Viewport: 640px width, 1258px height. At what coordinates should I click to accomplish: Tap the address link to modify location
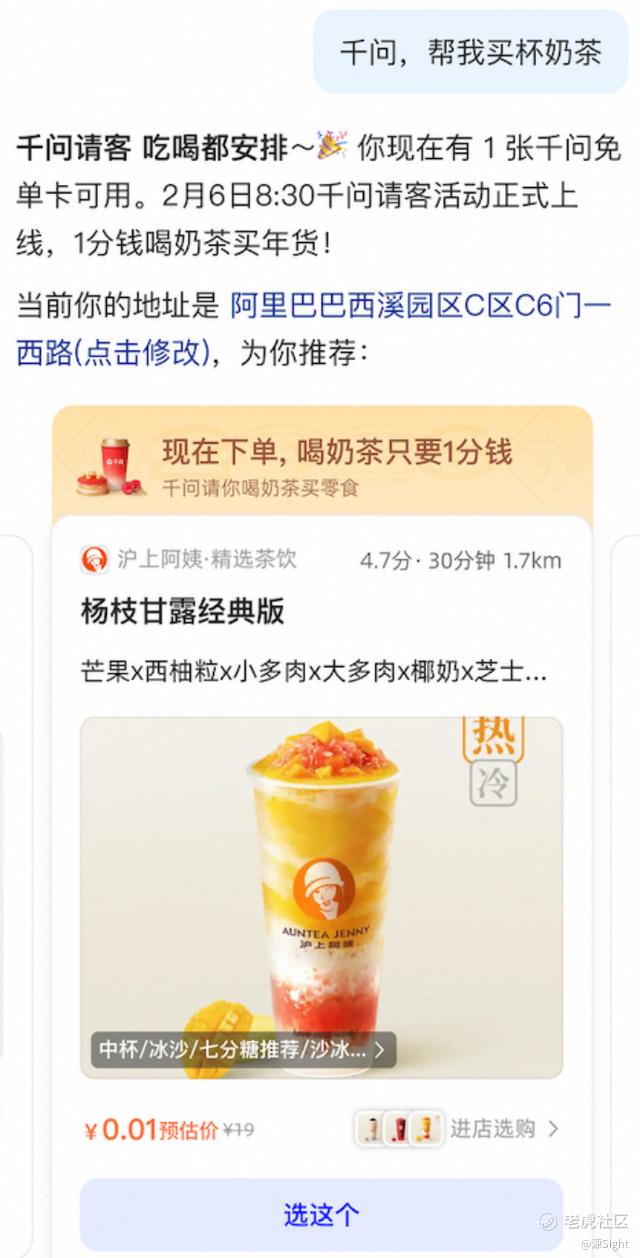[420, 307]
